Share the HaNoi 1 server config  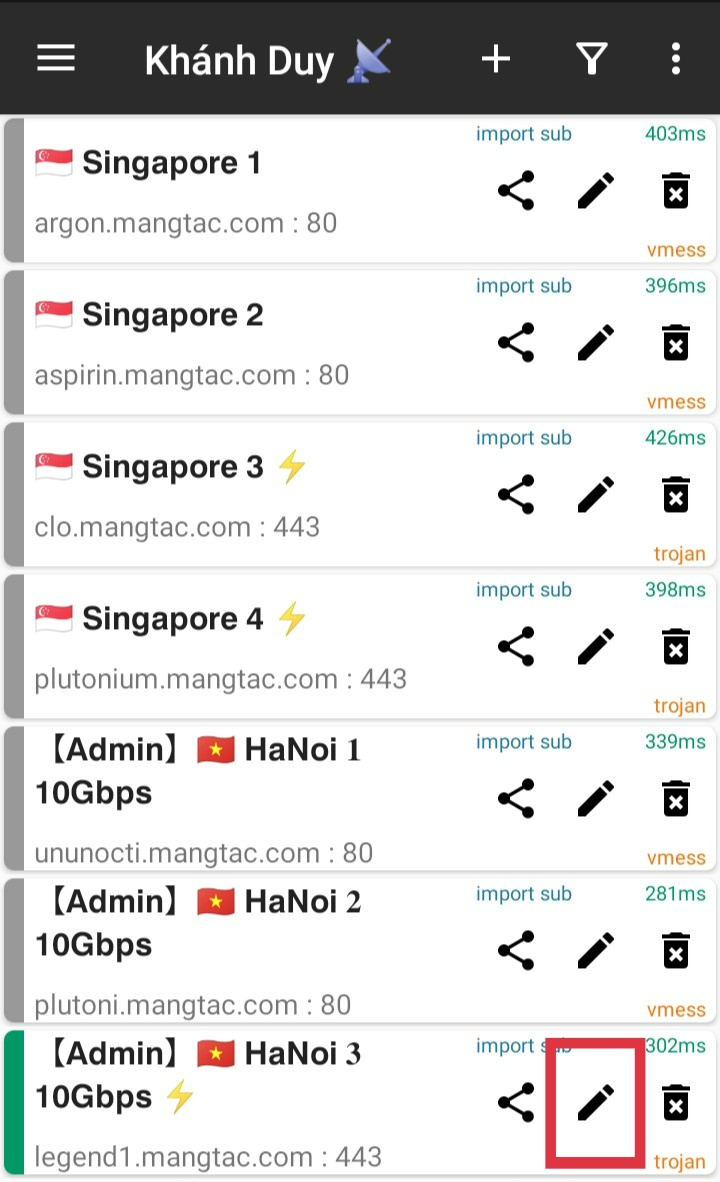tap(516, 798)
